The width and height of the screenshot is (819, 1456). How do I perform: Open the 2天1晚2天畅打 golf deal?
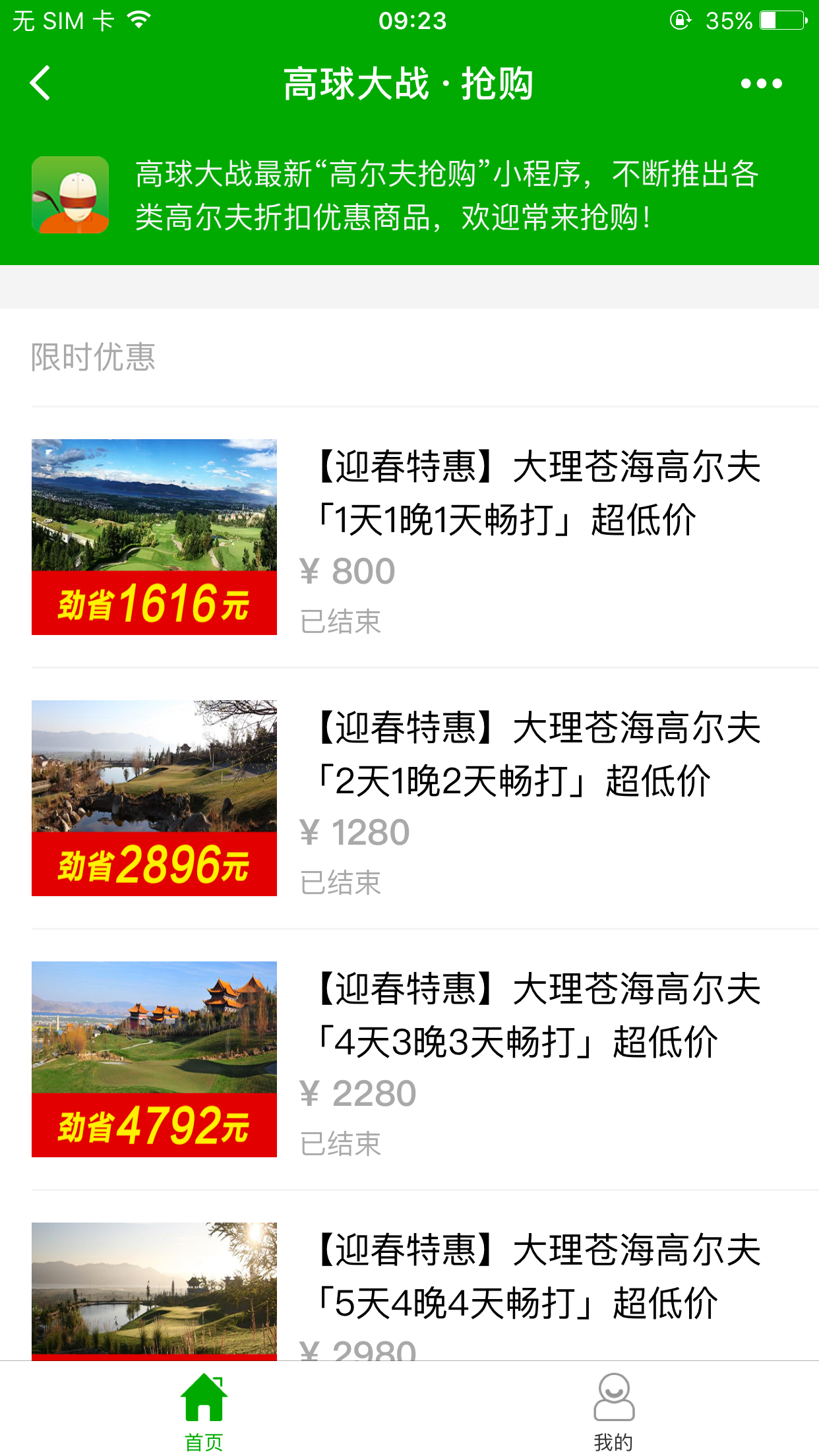point(537,754)
